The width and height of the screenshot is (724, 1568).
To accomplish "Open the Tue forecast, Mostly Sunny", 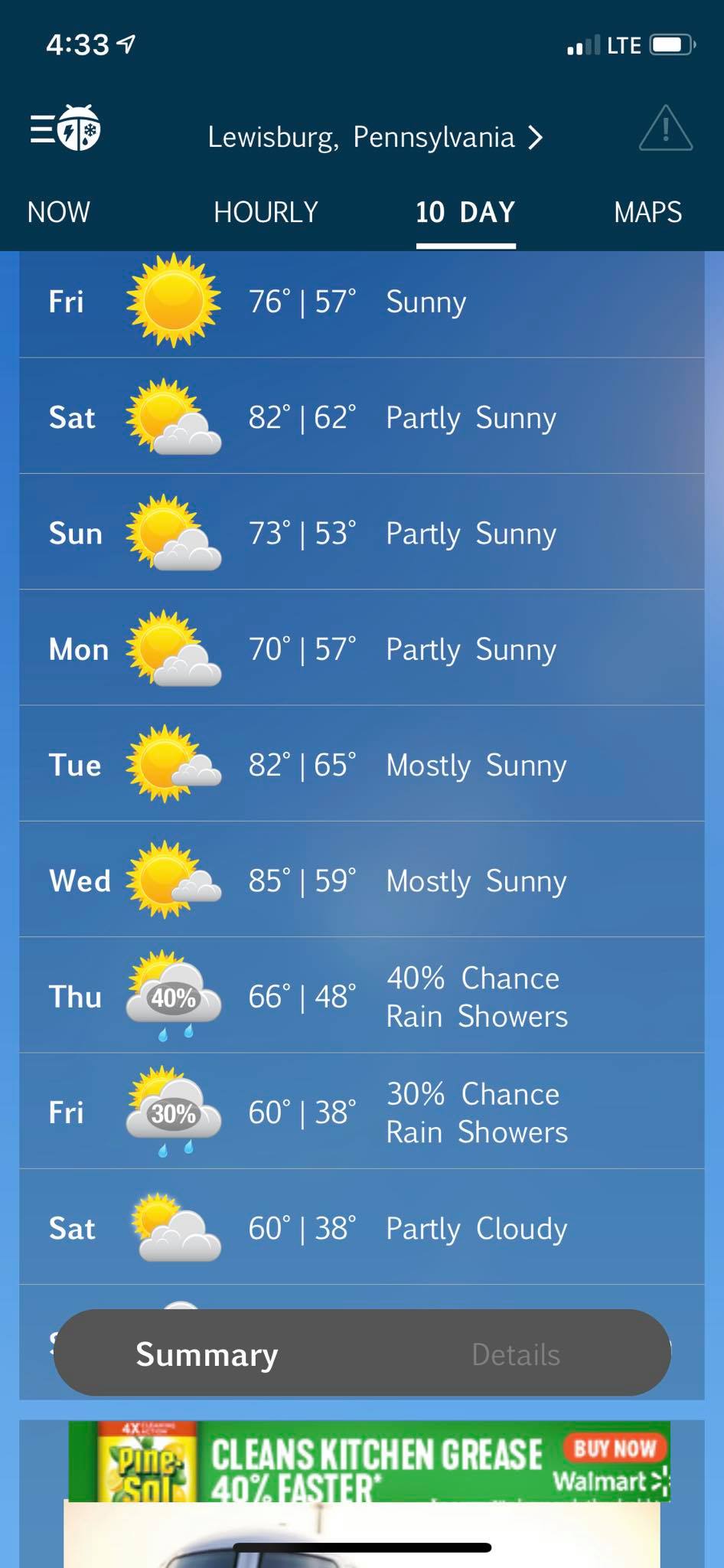I will coord(361,765).
